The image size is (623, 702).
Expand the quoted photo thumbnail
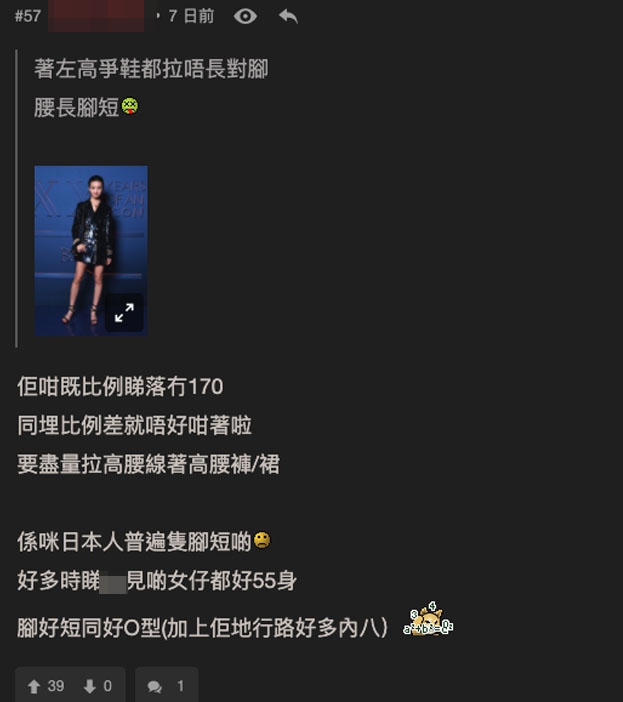(x=124, y=313)
